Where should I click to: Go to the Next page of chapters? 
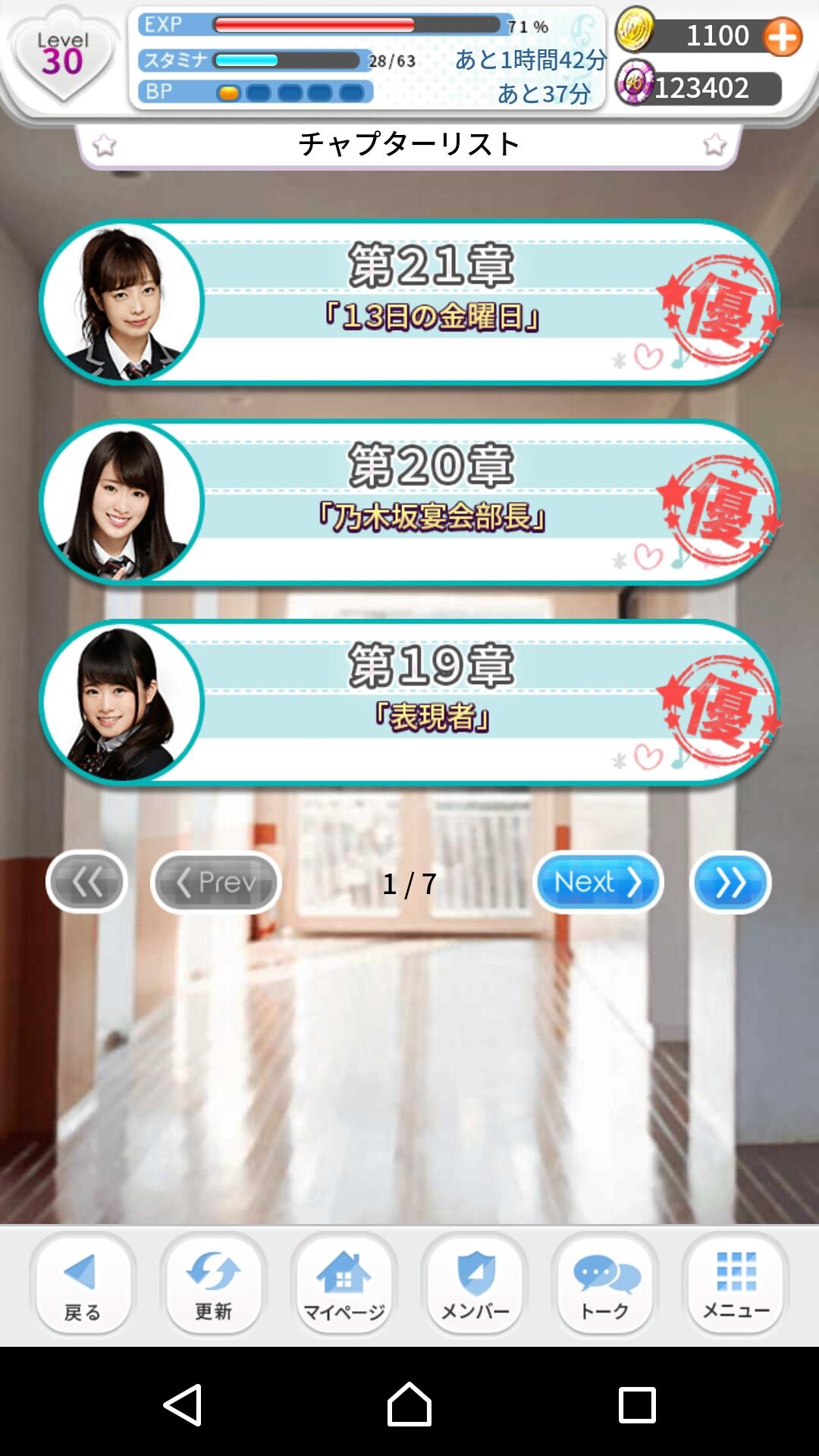click(x=598, y=883)
